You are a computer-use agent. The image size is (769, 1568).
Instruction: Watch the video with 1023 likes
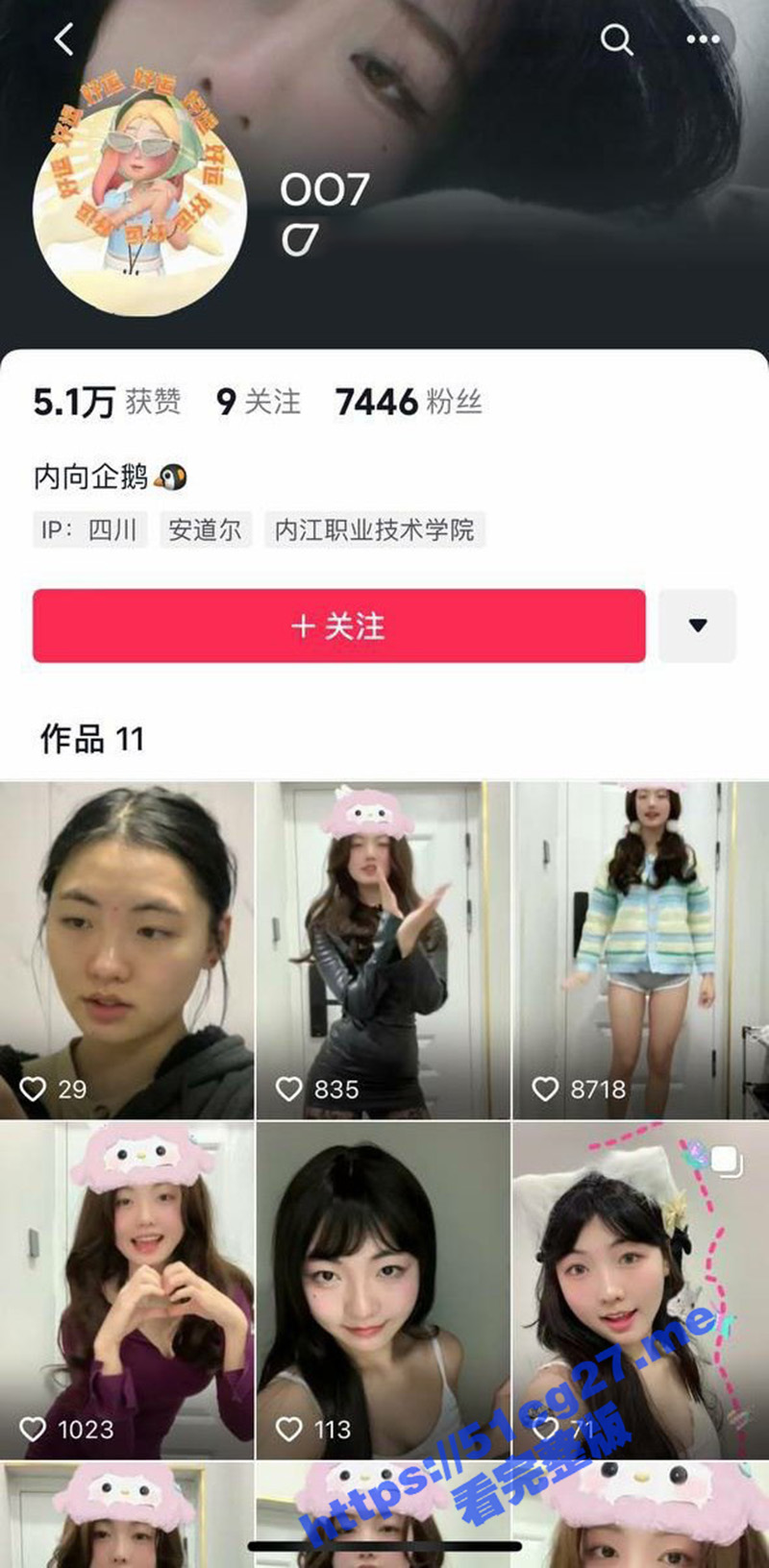[x=127, y=1290]
